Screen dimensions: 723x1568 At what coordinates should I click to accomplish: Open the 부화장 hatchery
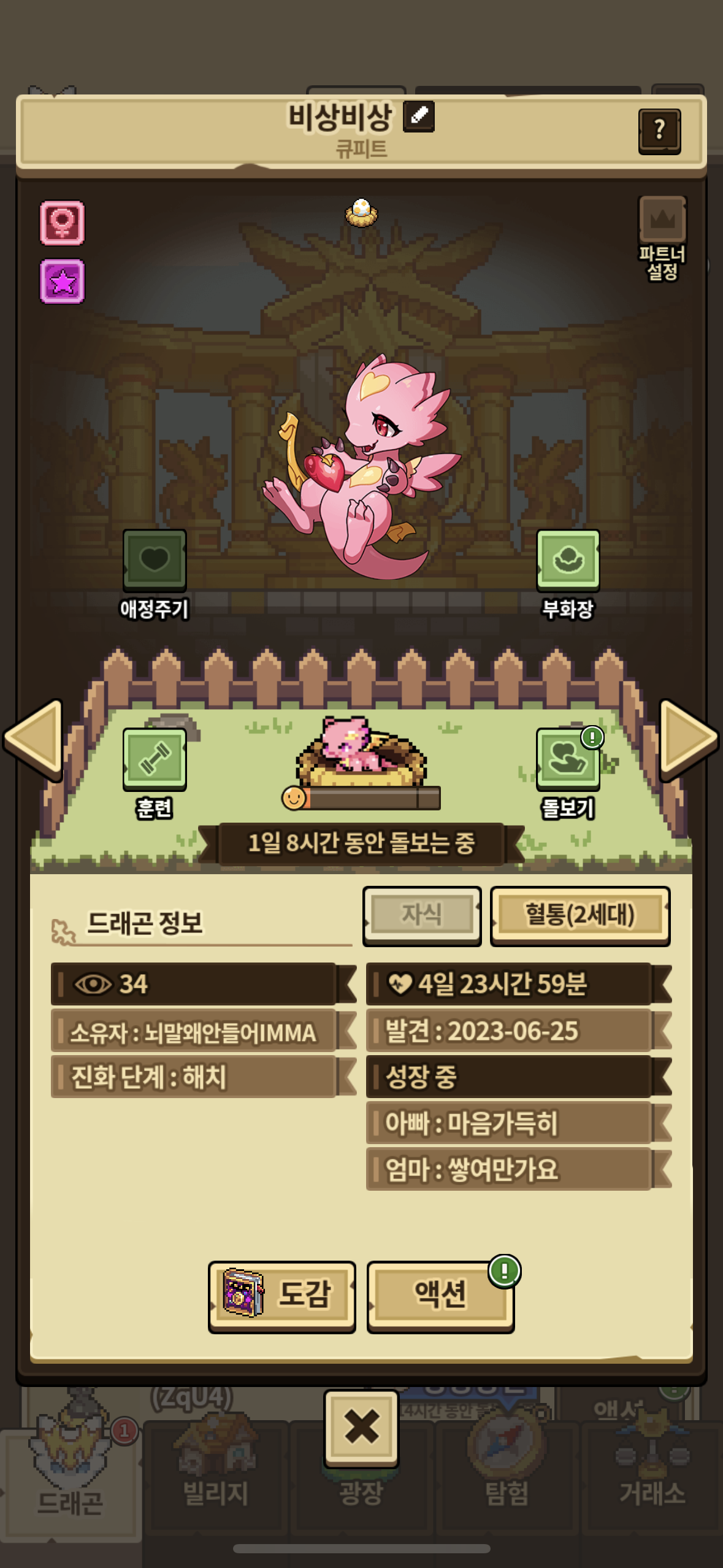568,560
